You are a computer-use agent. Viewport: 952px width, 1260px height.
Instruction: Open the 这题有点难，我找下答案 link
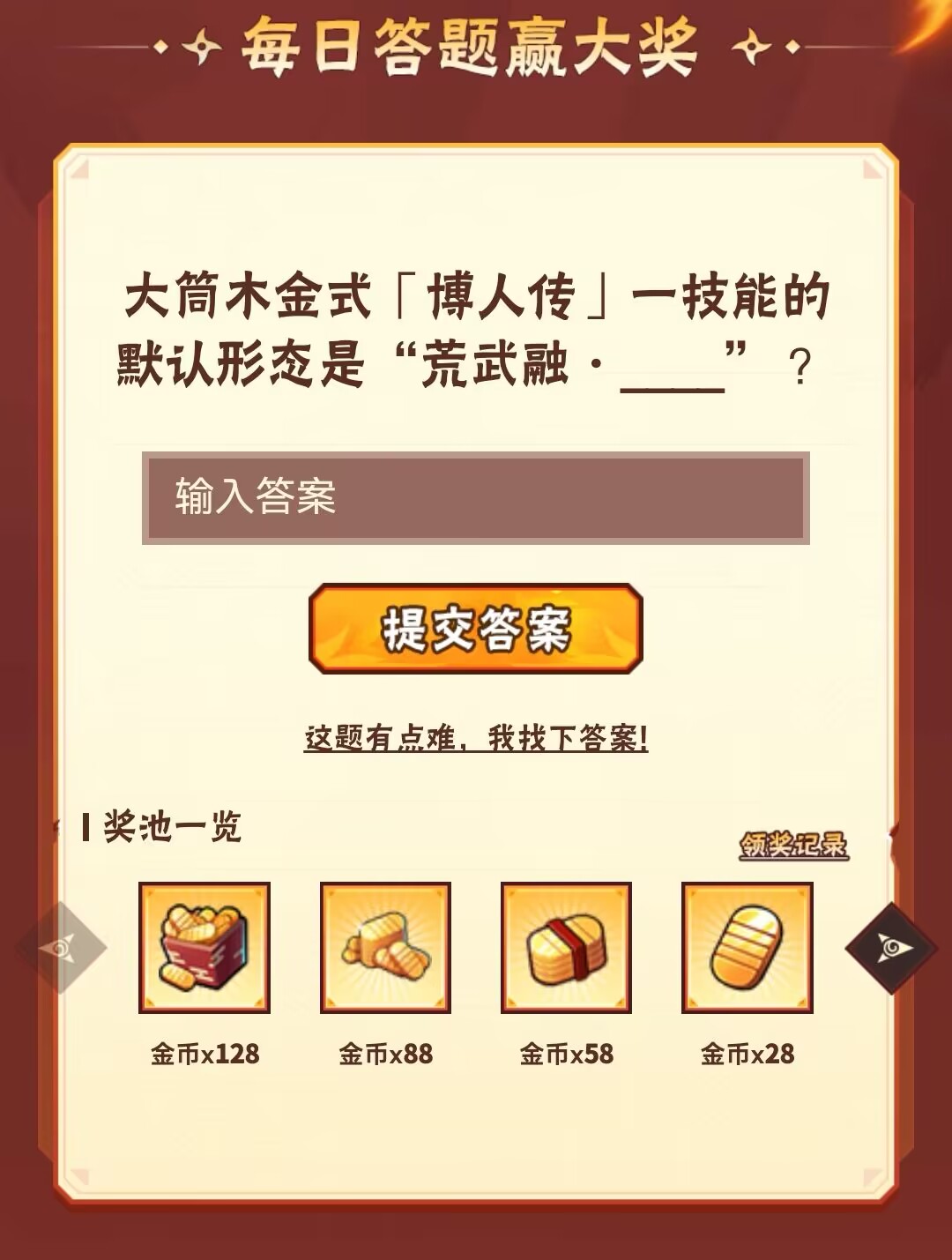[x=476, y=738]
